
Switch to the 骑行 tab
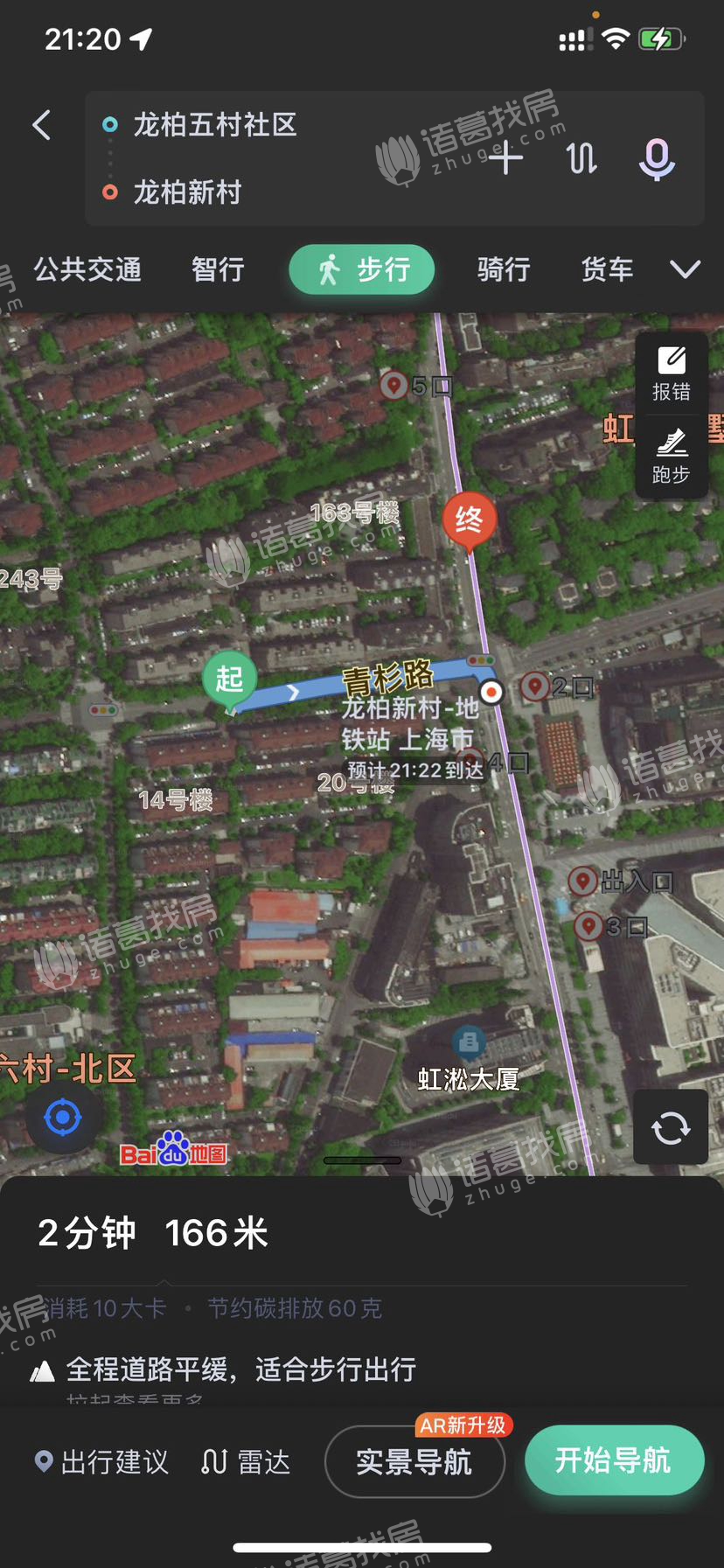(504, 269)
